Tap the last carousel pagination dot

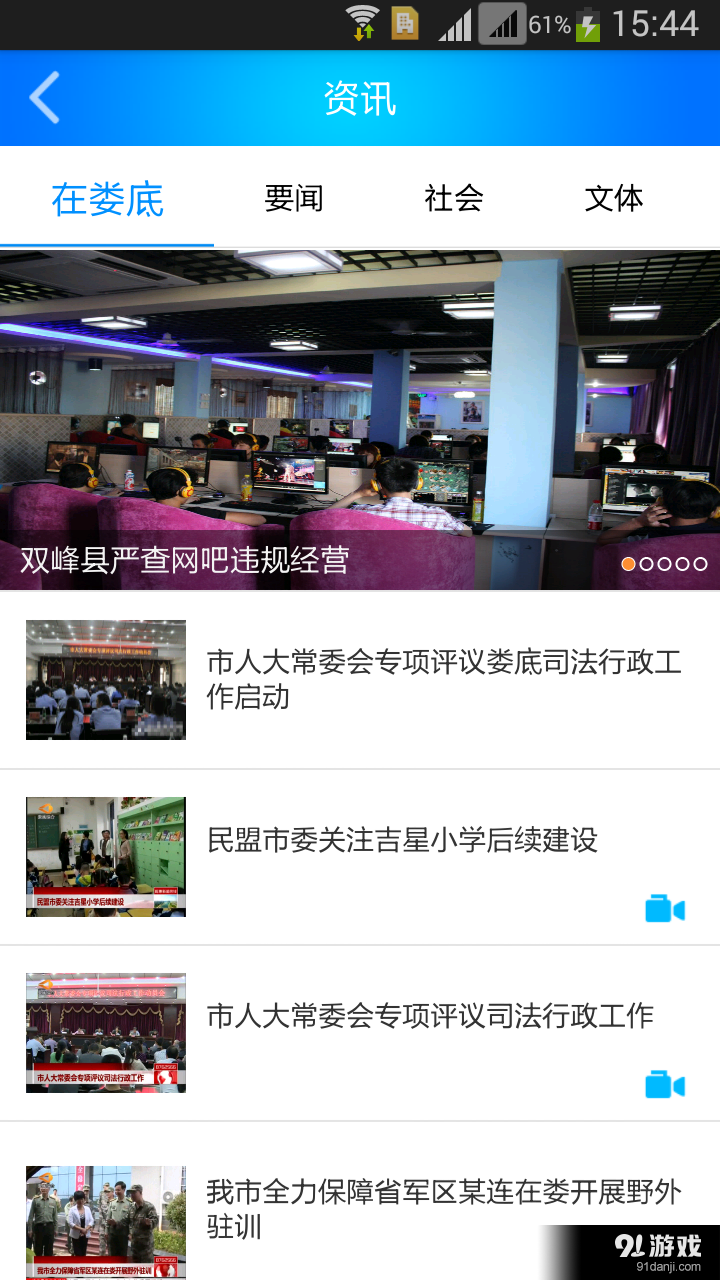point(700,563)
